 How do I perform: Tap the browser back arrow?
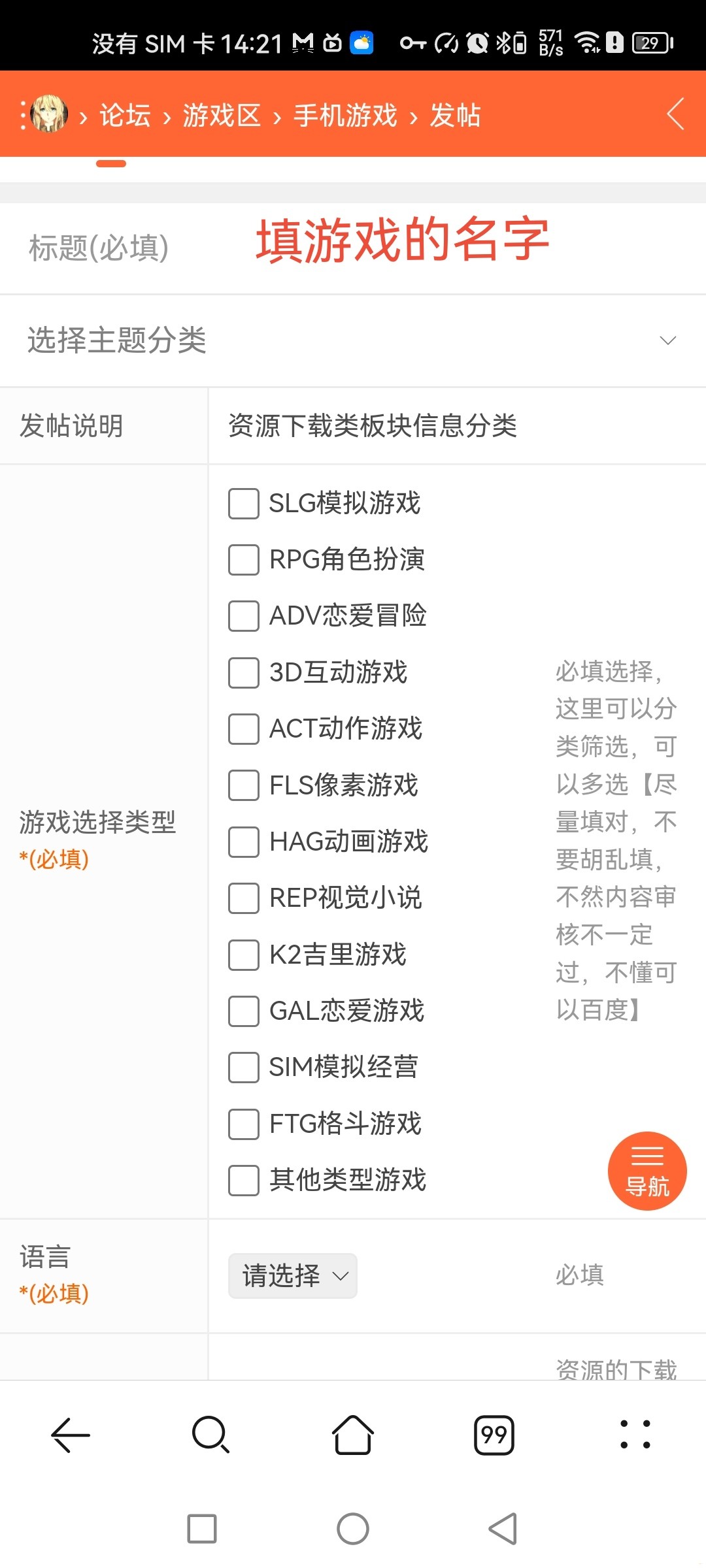click(70, 1435)
